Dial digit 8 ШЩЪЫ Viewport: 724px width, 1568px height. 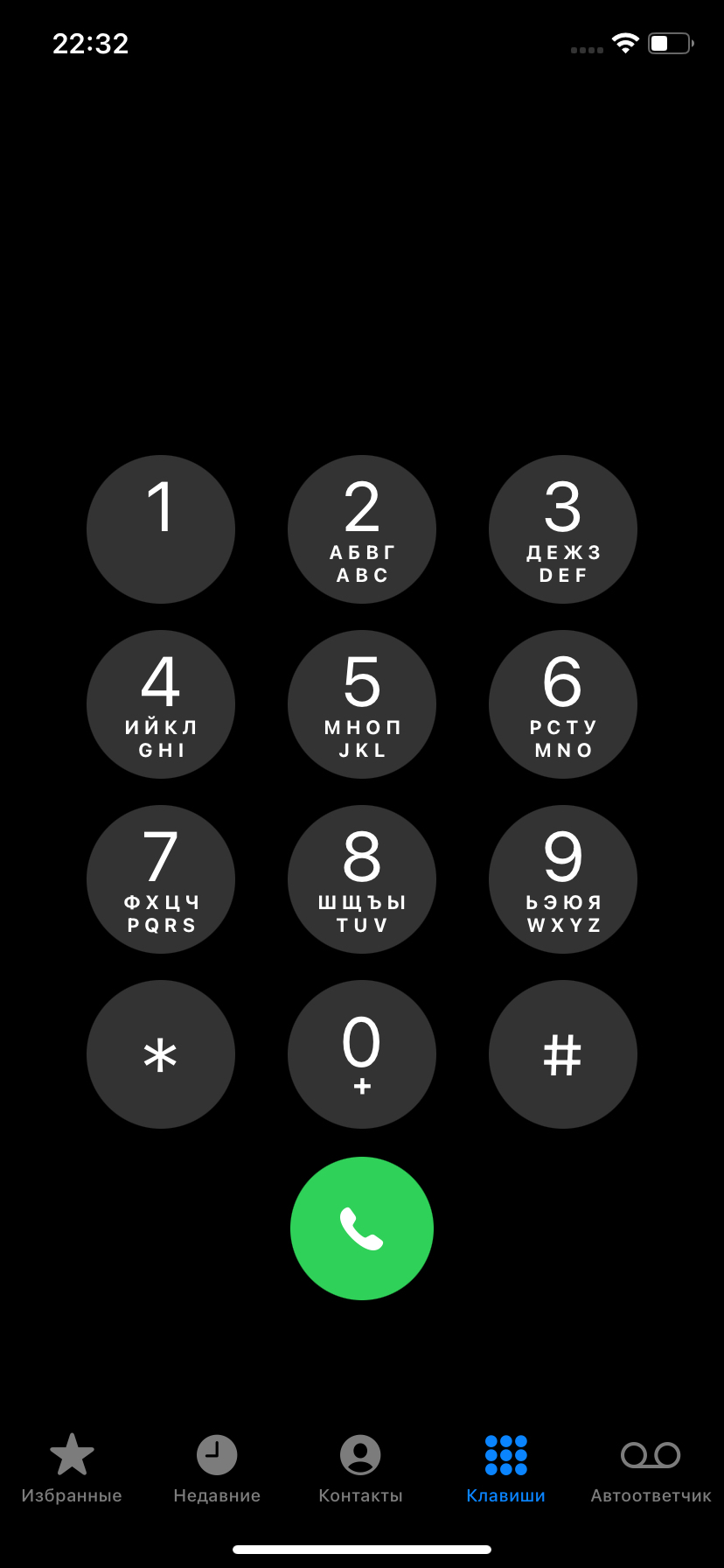tap(362, 879)
